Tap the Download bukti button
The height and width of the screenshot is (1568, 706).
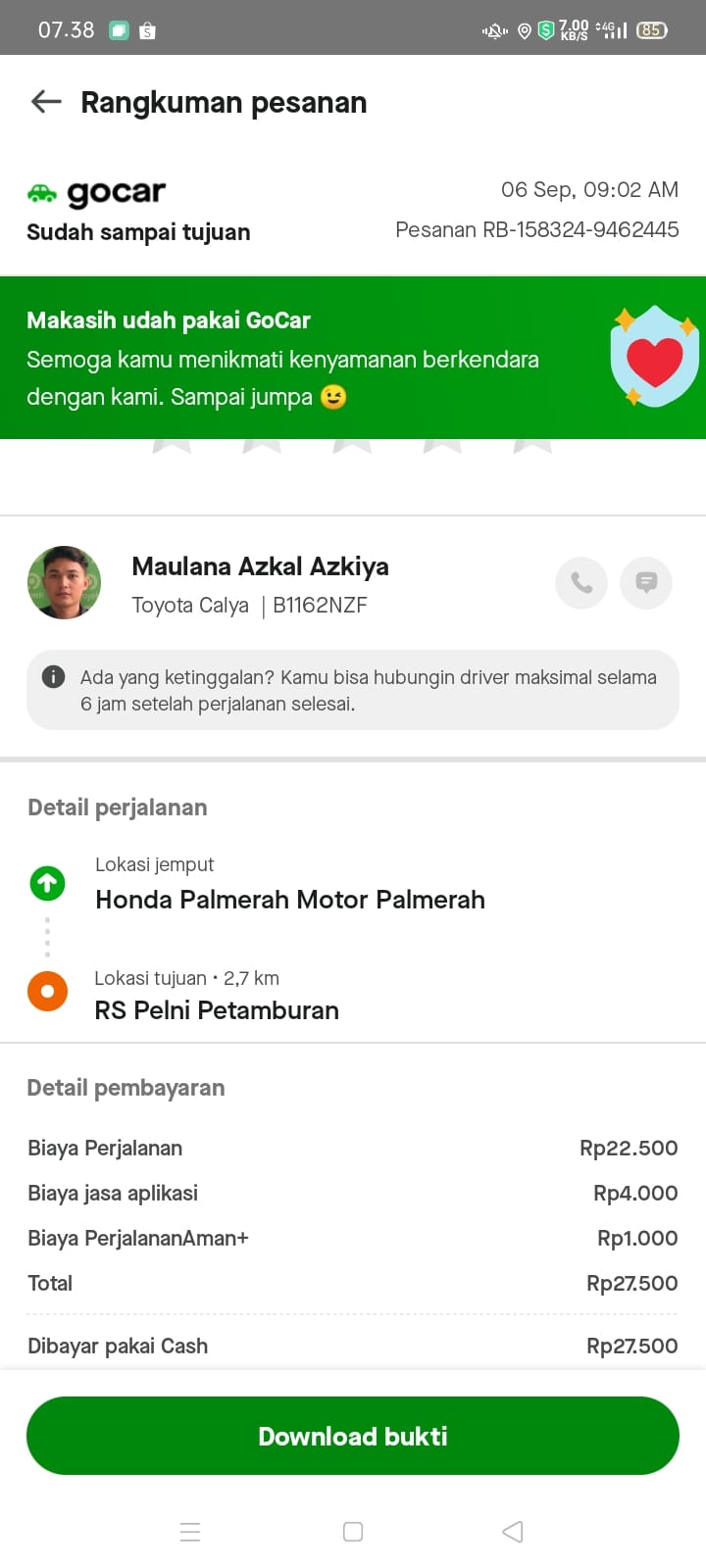click(x=353, y=1436)
